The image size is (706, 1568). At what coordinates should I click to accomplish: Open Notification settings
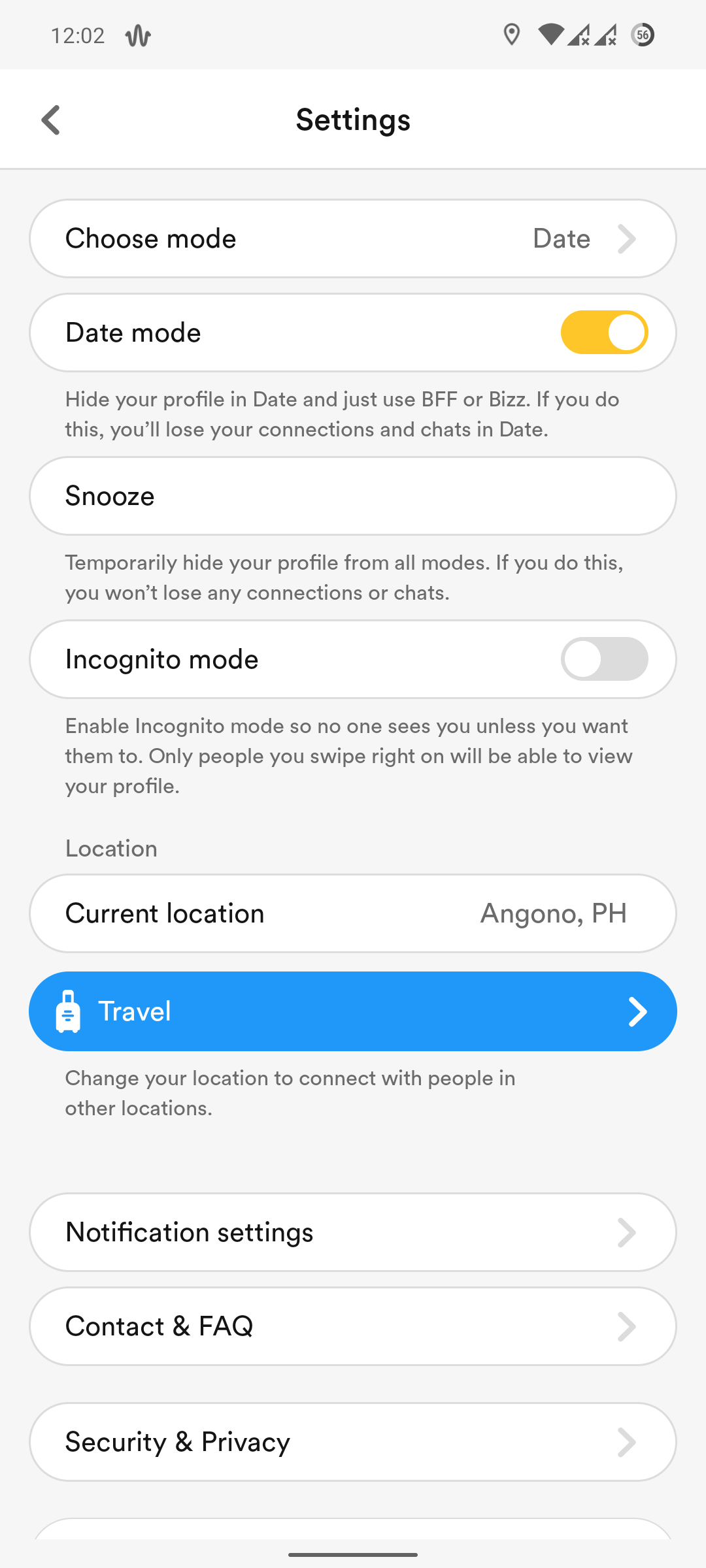[x=353, y=1232]
